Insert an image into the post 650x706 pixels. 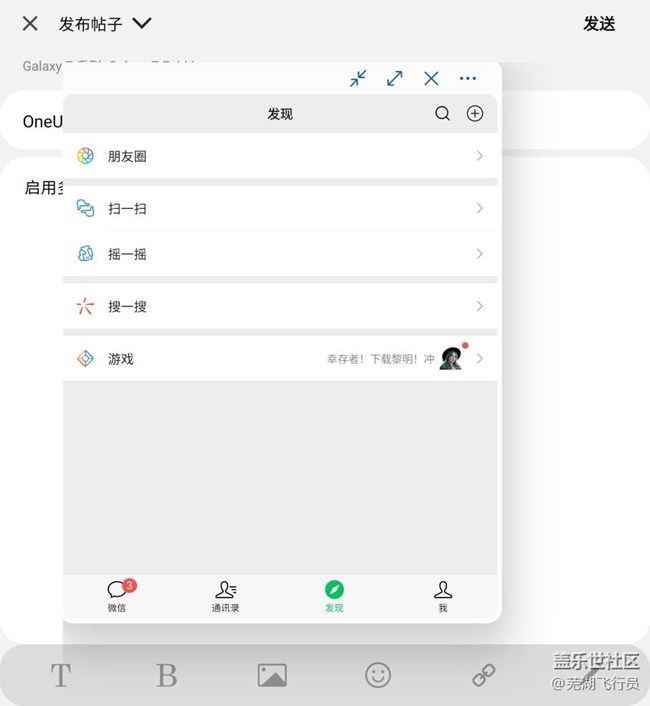pos(272,675)
